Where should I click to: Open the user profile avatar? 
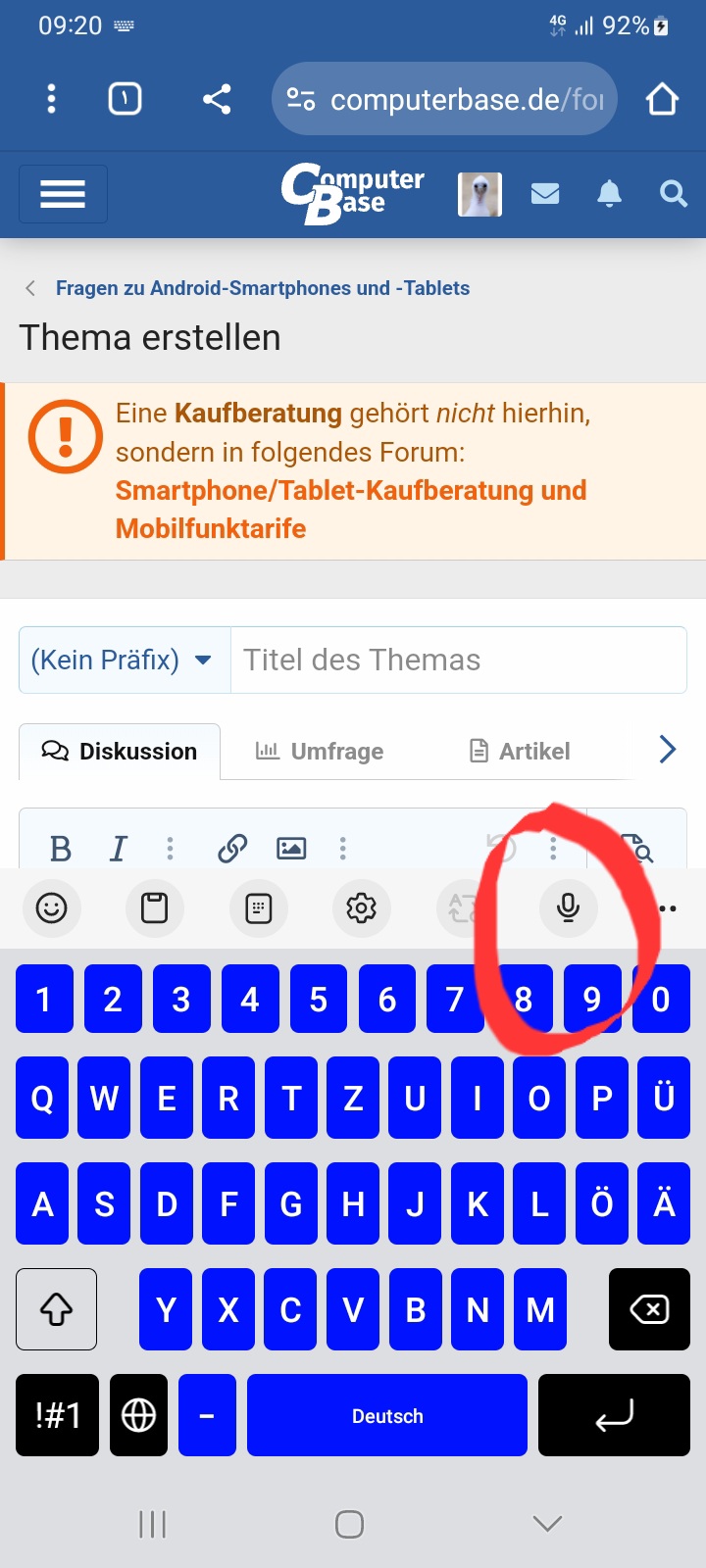pyautogui.click(x=479, y=194)
